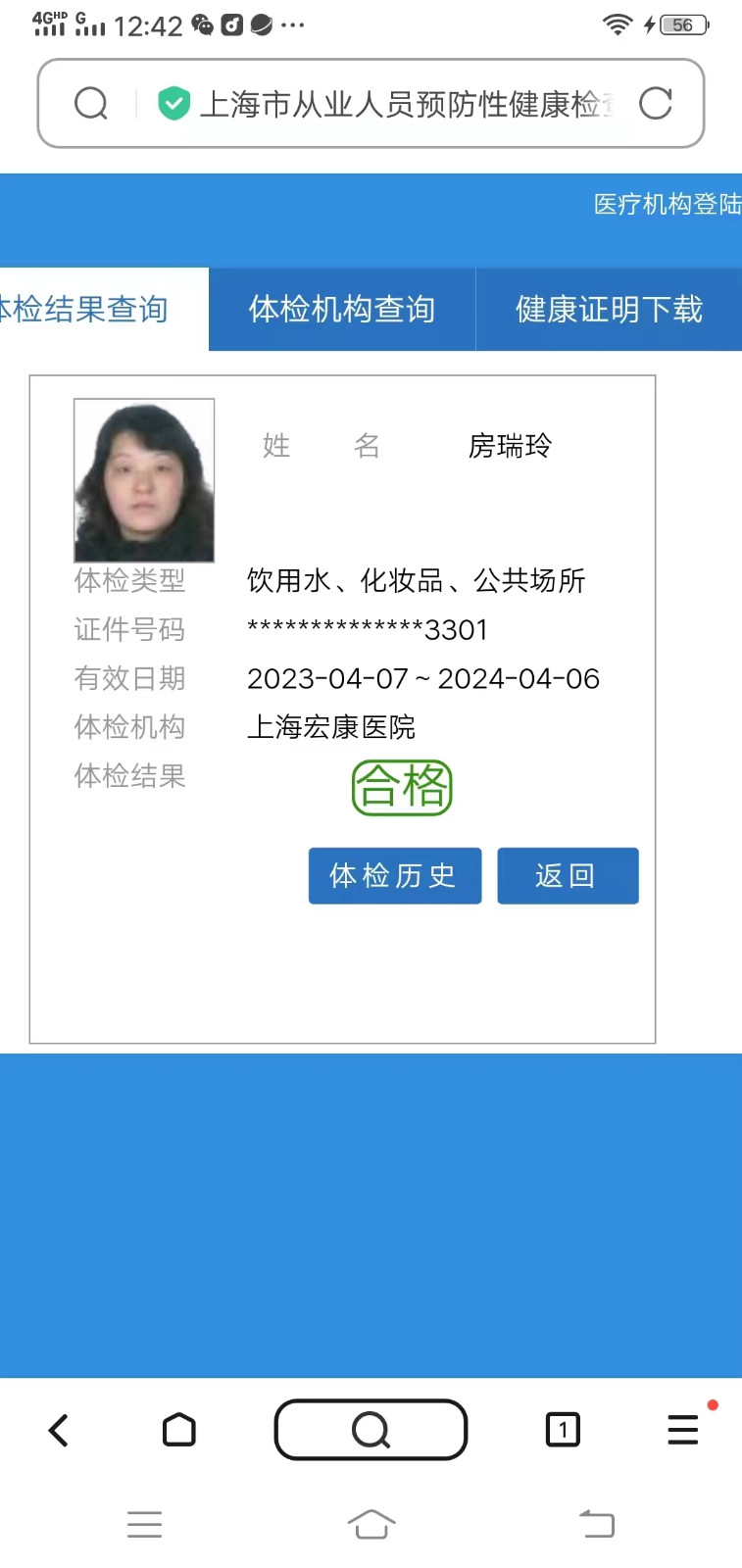Tap the system home button
The width and height of the screenshot is (742, 1568).
(371, 1524)
